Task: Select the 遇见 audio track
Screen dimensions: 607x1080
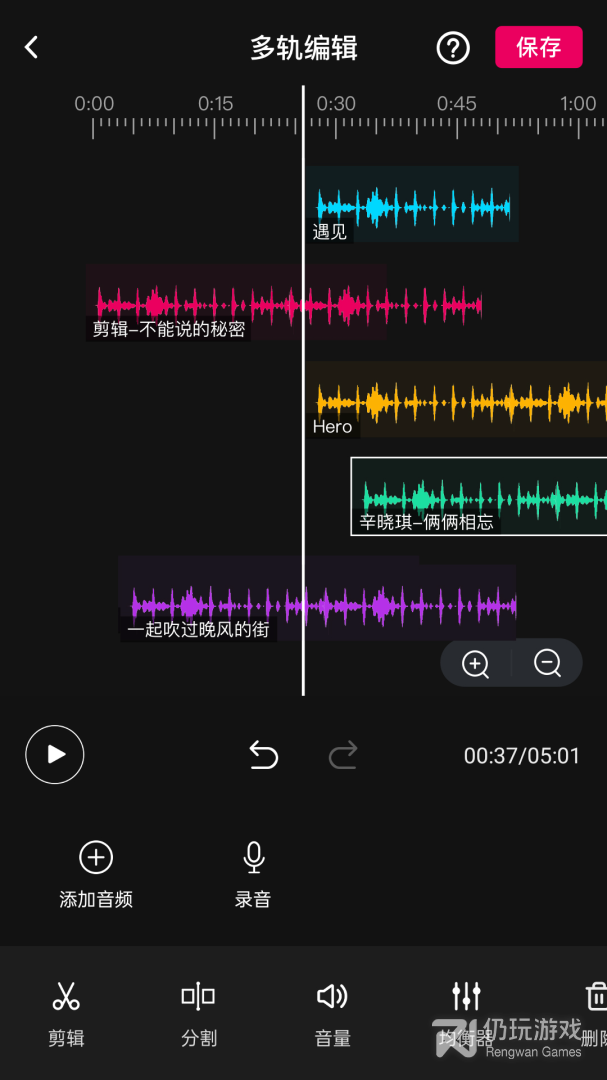Action: point(412,205)
